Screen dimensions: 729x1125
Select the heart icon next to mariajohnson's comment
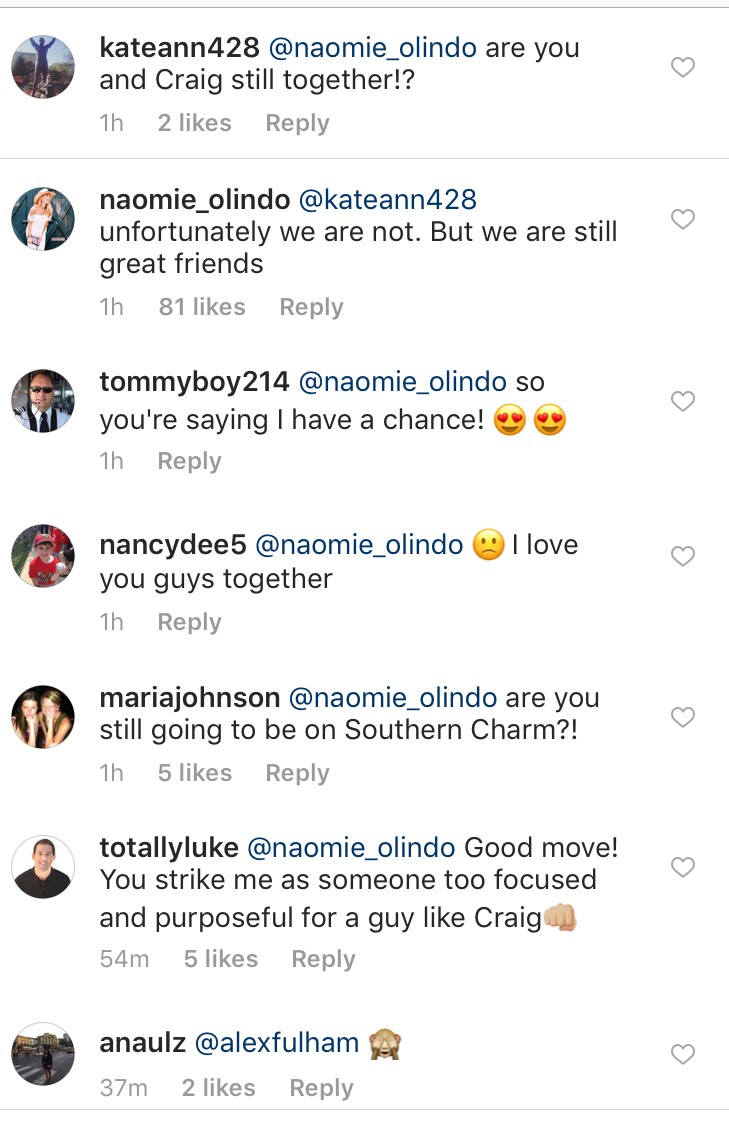(683, 717)
